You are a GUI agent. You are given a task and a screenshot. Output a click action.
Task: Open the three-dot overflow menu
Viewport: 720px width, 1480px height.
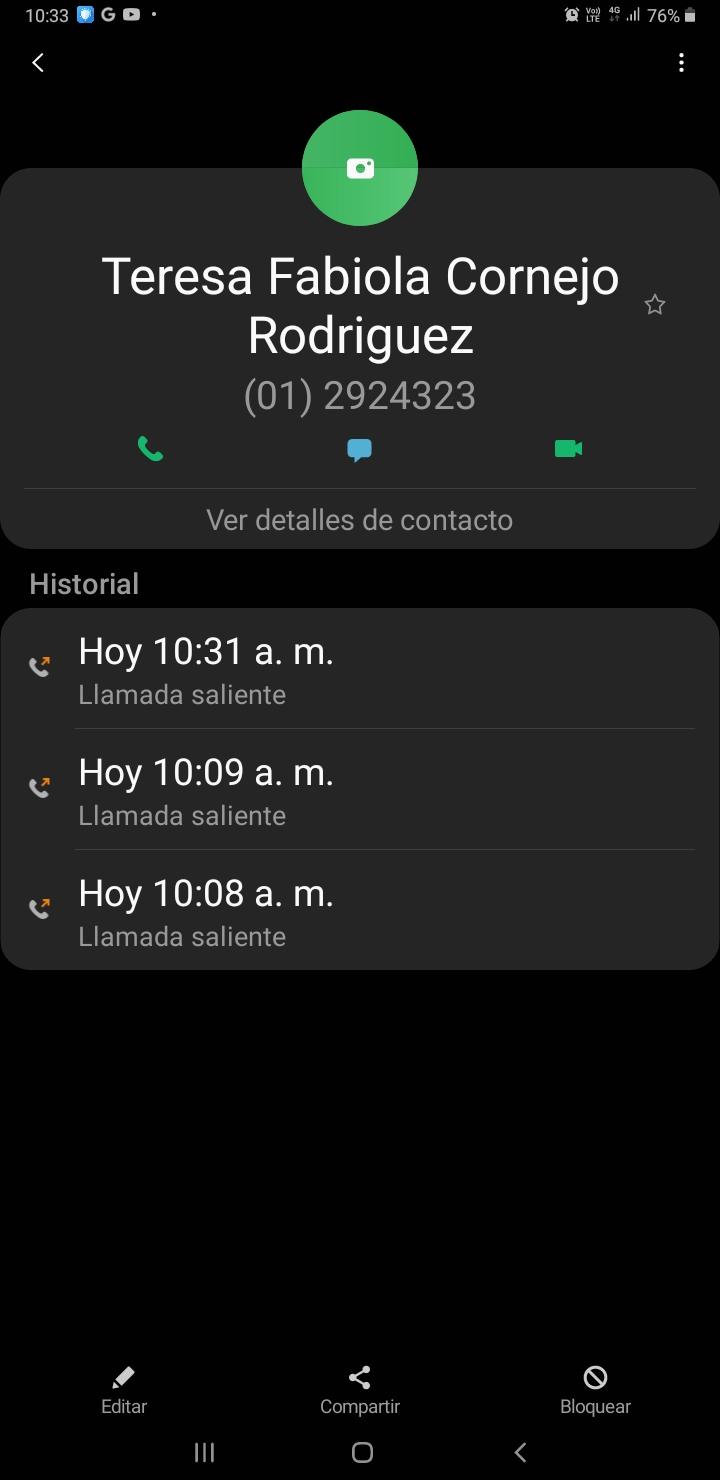681,63
